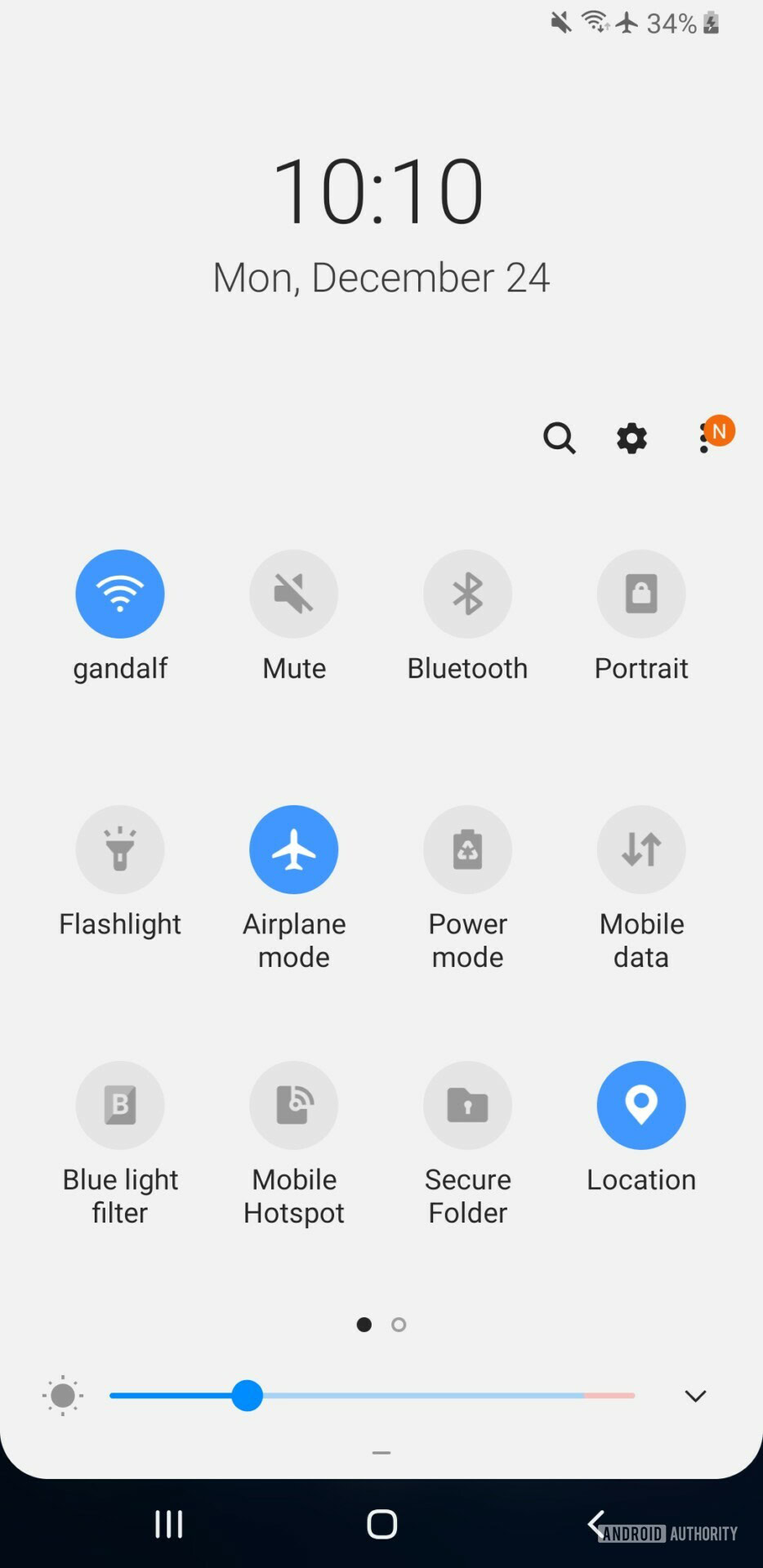Screen dimensions: 763x1568
Task: Turn on the Blue light filter
Action: click(x=120, y=1105)
